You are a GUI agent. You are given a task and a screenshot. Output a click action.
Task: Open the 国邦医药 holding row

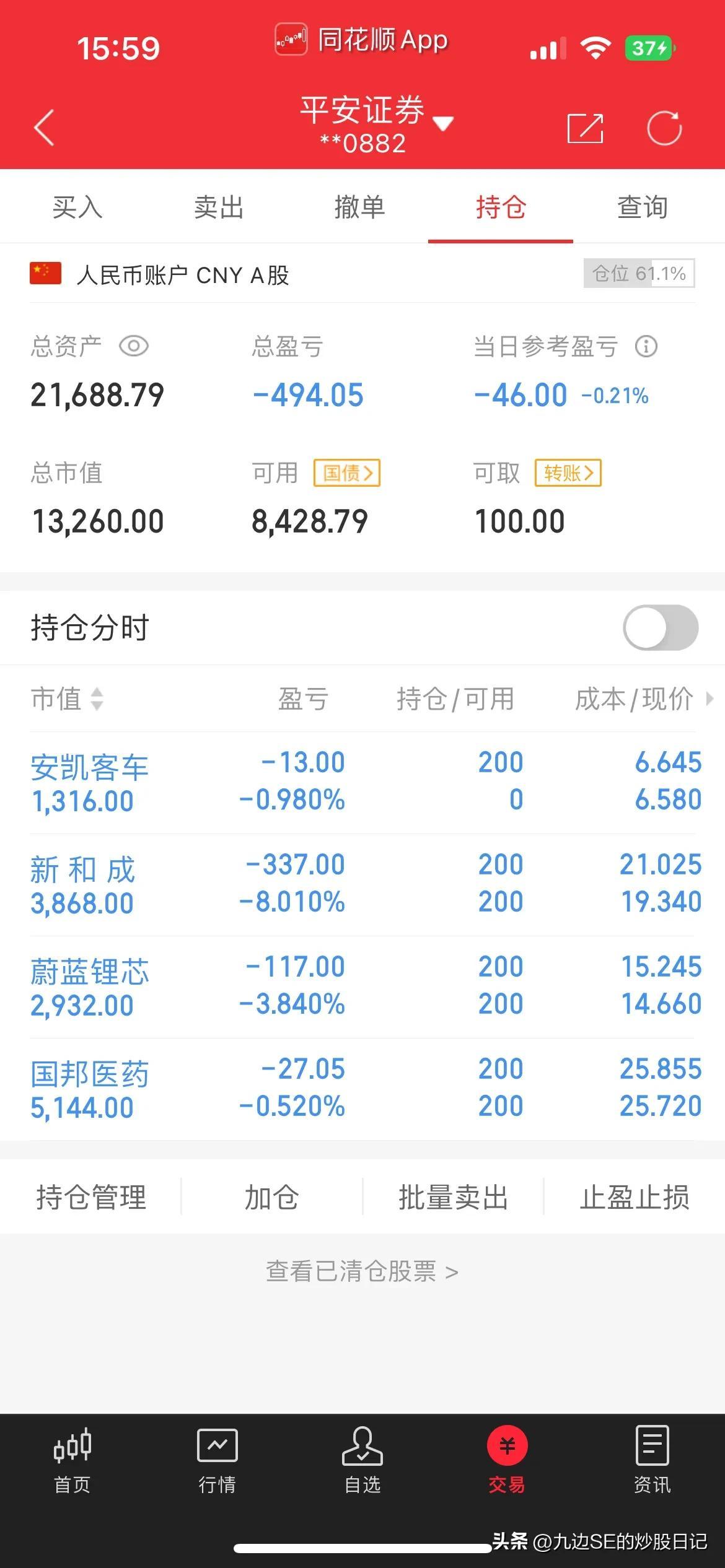coord(362,1089)
